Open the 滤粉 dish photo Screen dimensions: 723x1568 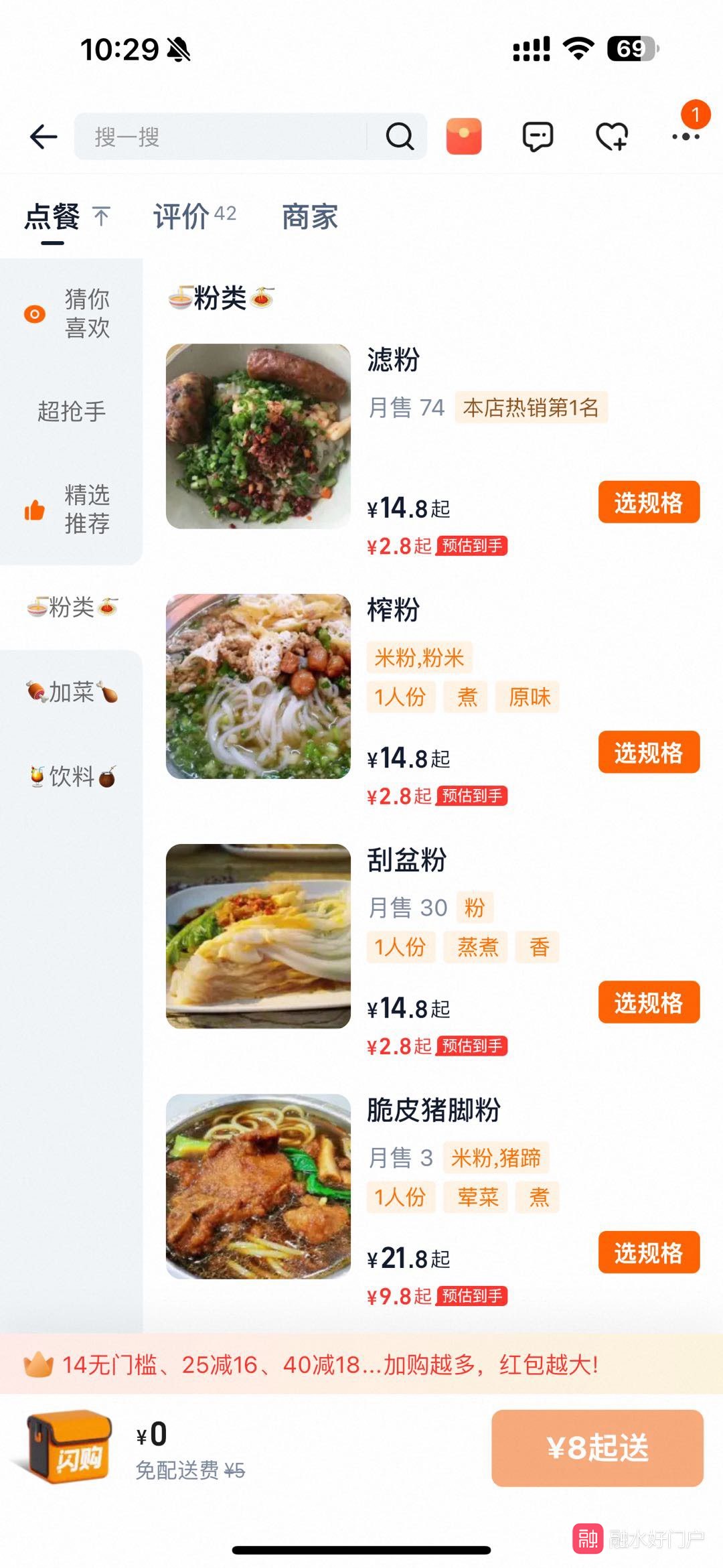point(258,437)
